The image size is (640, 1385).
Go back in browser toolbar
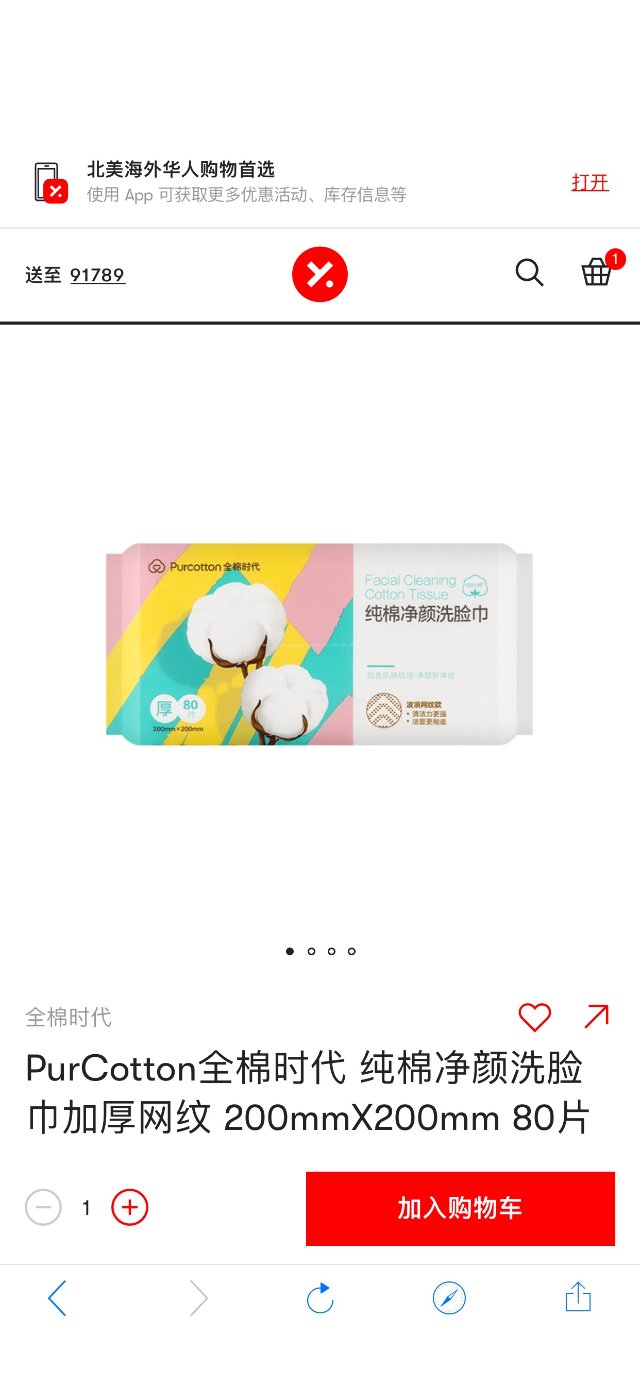coord(57,1299)
